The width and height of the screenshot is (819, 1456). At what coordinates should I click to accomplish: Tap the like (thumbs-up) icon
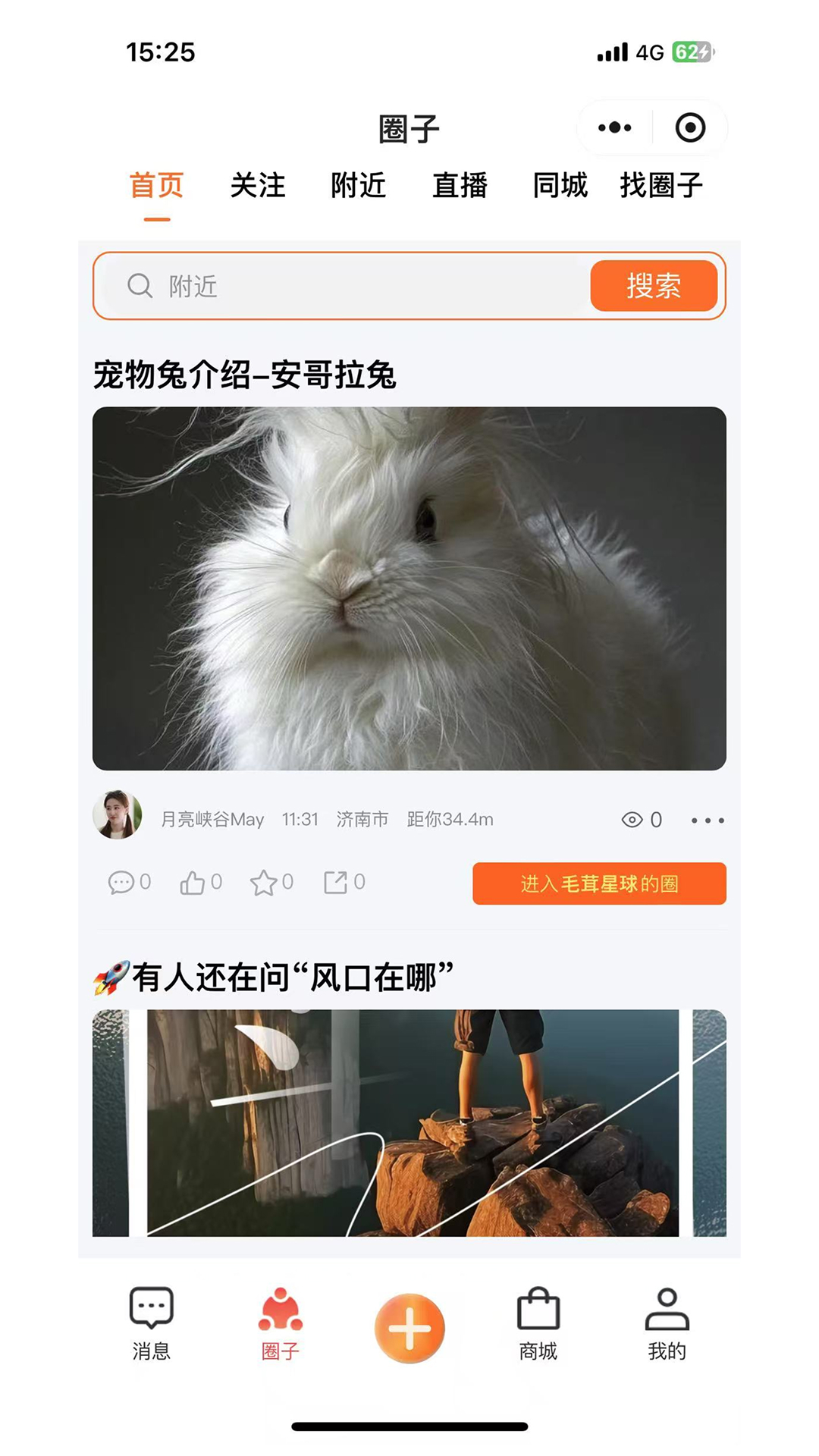[192, 882]
